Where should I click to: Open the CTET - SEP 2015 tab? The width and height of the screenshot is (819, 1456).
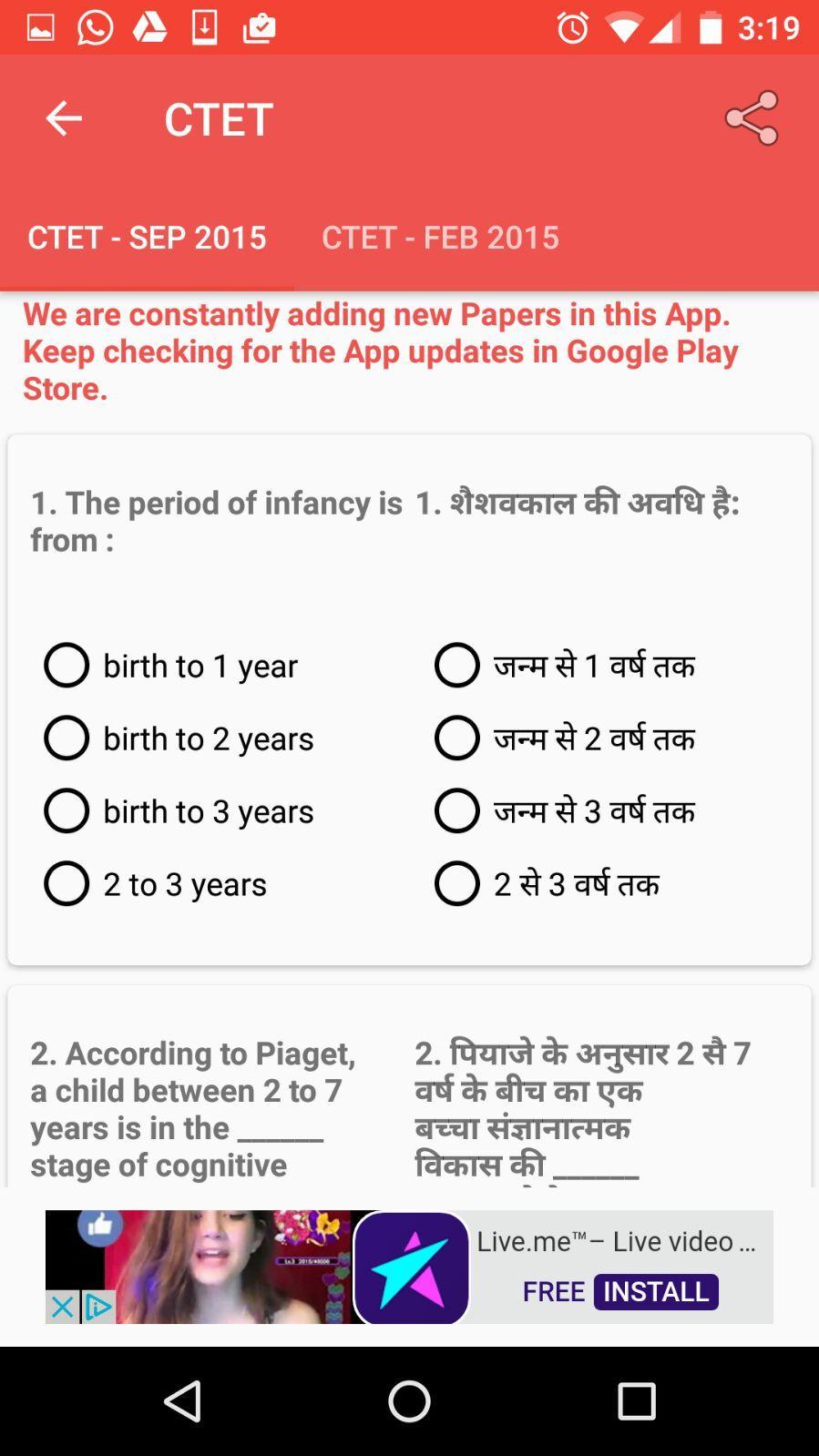(147, 238)
